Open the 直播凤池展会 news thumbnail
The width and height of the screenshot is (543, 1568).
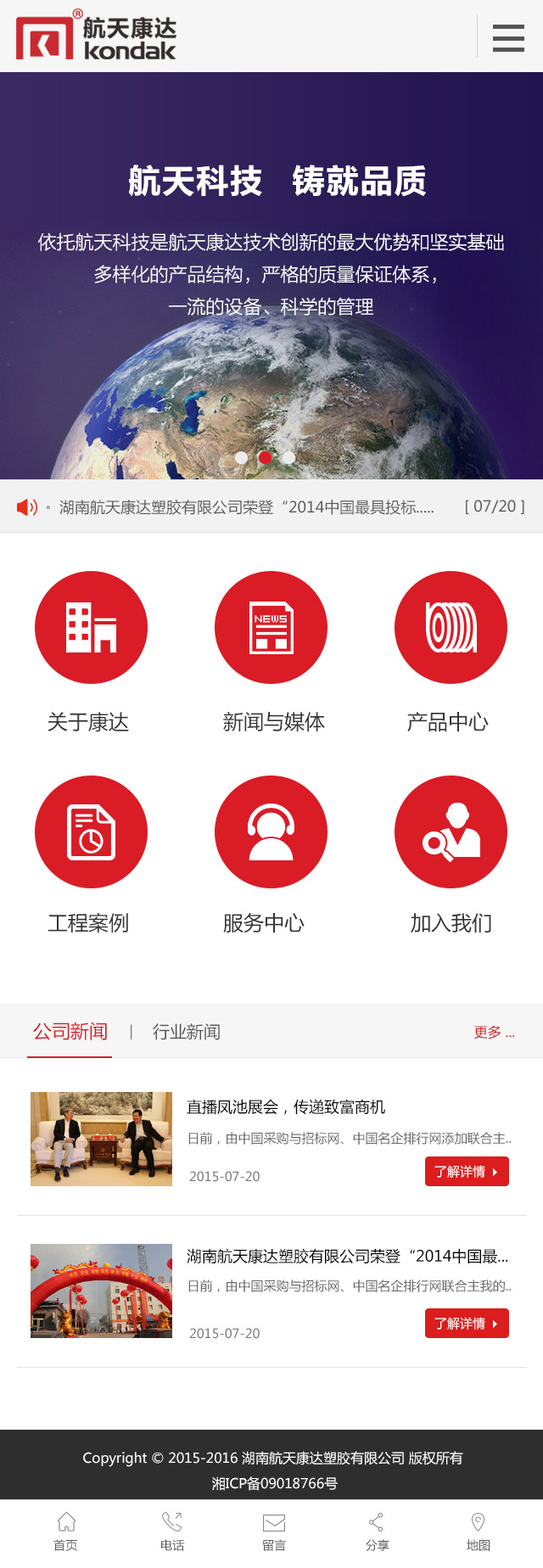(x=101, y=1139)
